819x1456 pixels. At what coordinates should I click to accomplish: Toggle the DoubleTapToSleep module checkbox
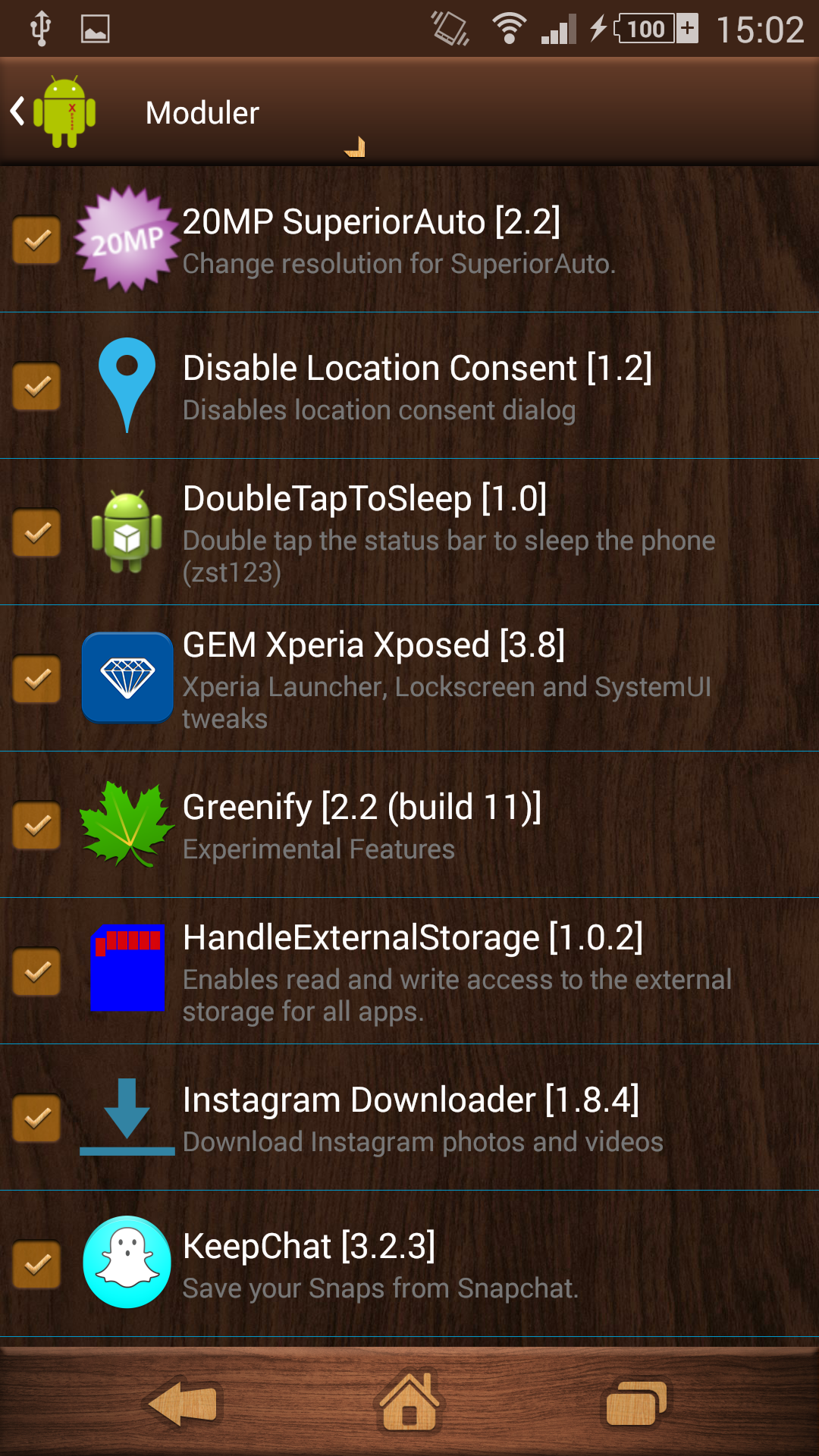(x=36, y=533)
